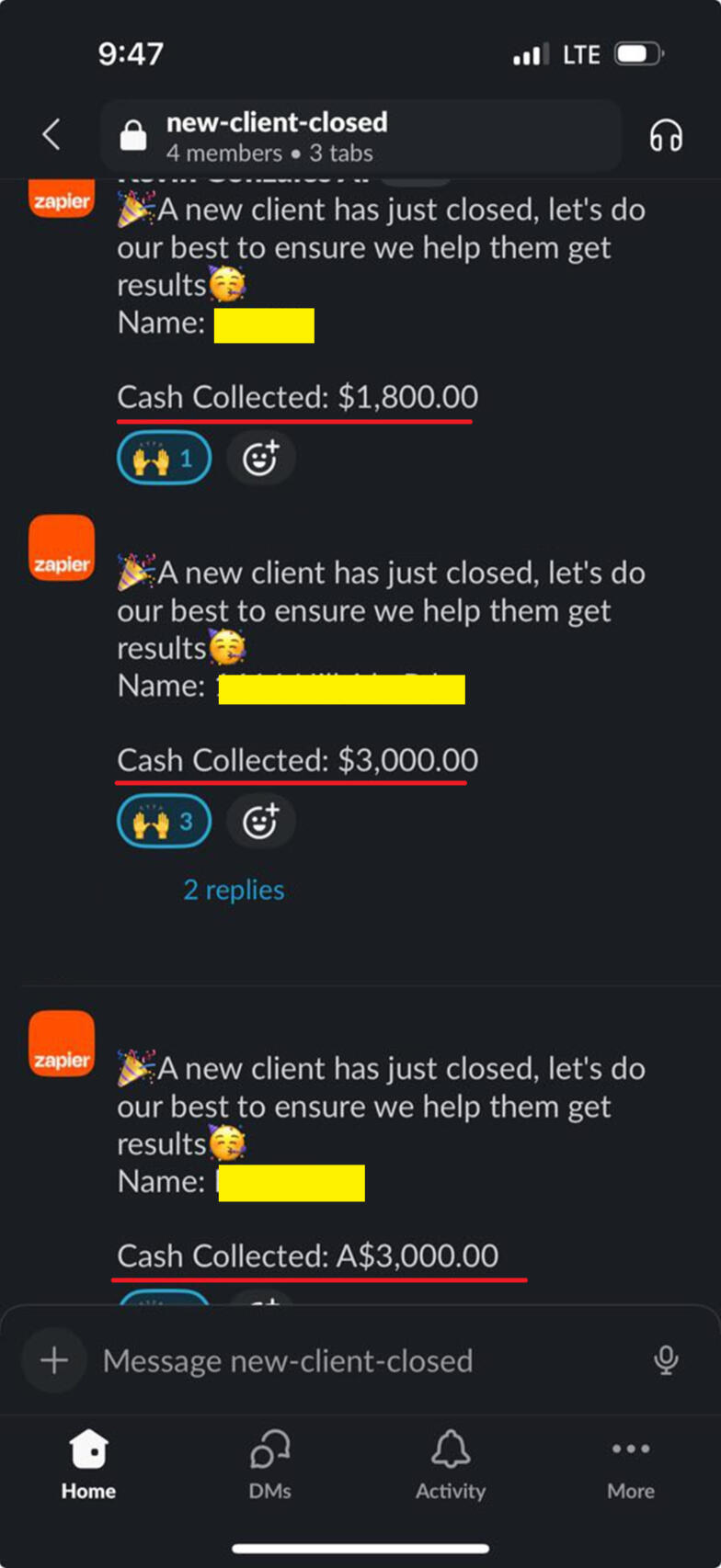Add emoji reaction to $3,000.00 message

coord(260,821)
